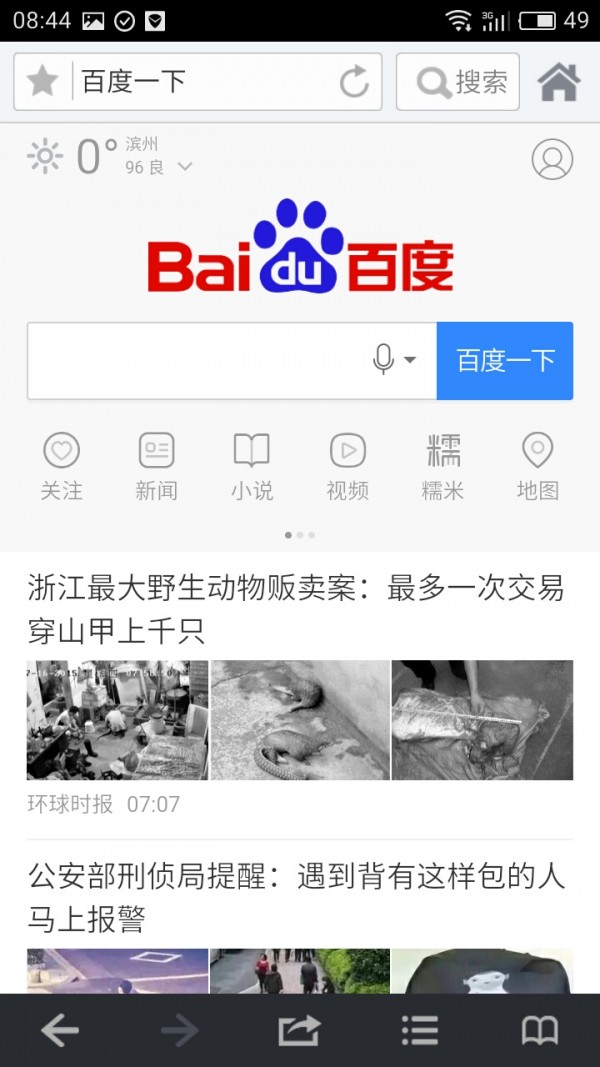Open the 小说 novels shortcut
This screenshot has height=1067, width=600.
pos(251,467)
